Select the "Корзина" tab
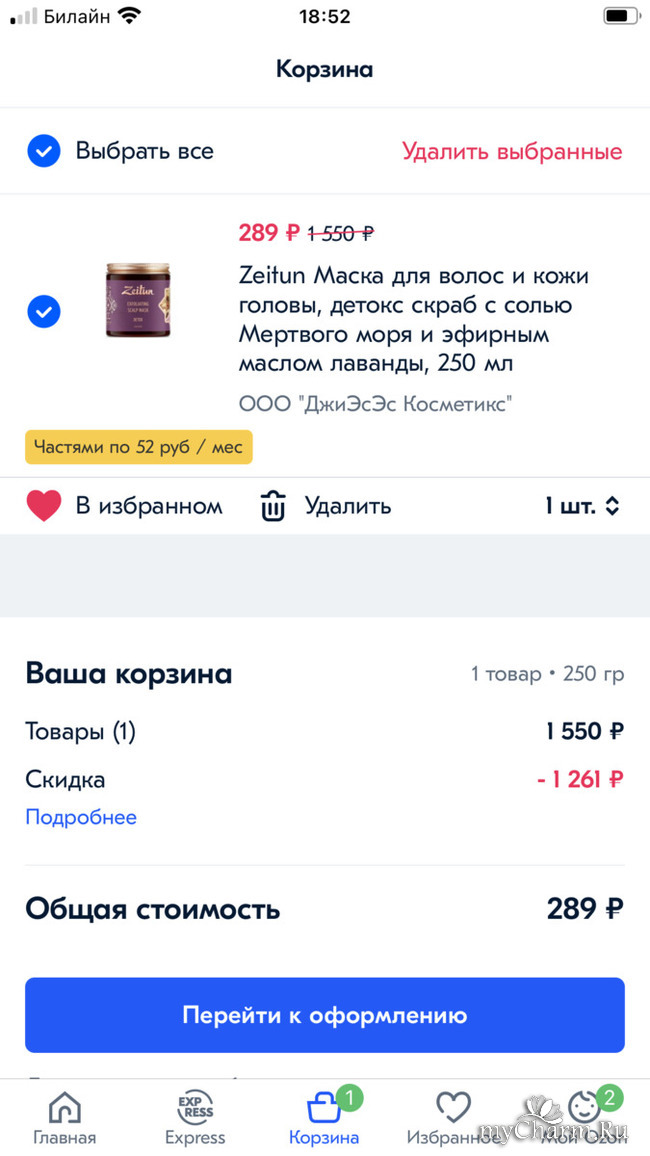650x1156 pixels. click(324, 1117)
